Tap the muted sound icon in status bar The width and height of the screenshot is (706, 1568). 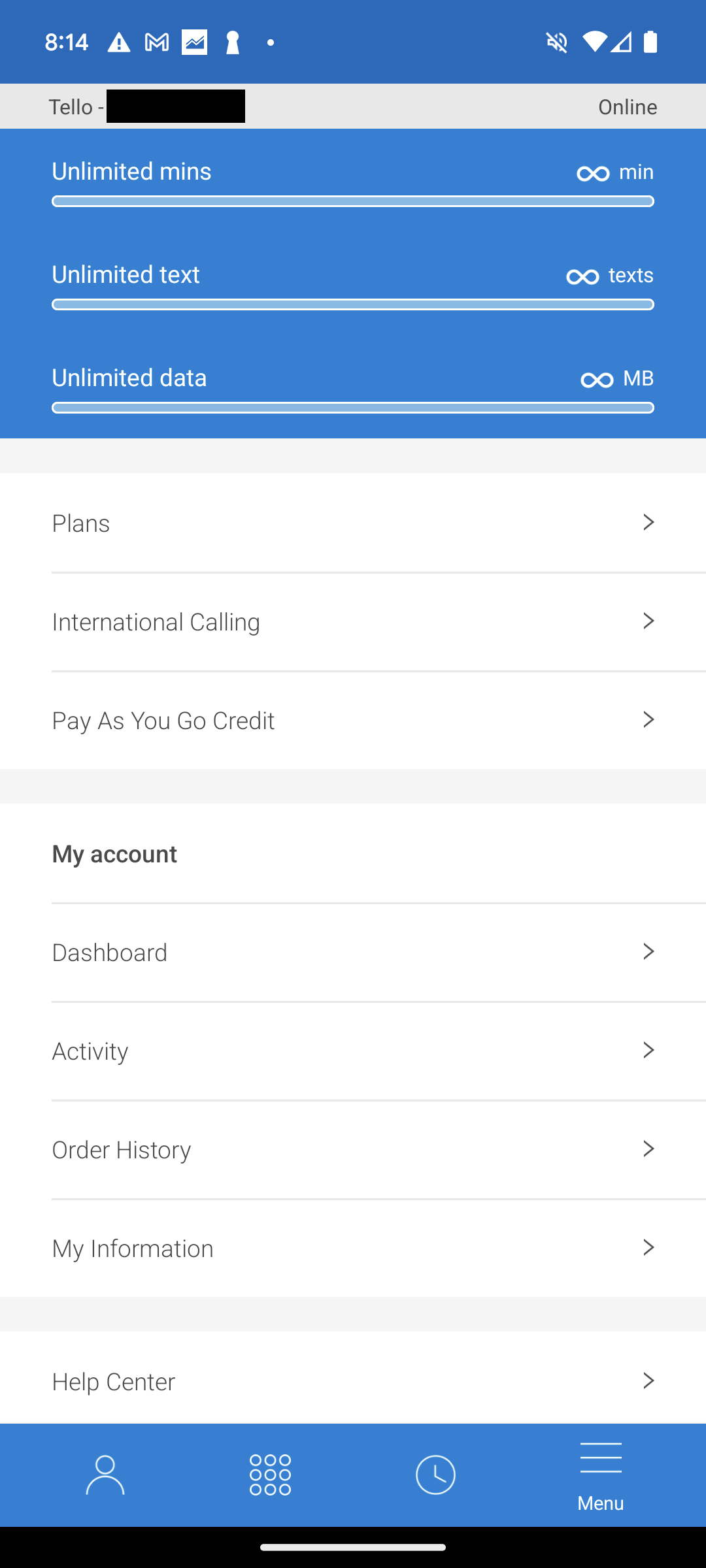(x=555, y=42)
